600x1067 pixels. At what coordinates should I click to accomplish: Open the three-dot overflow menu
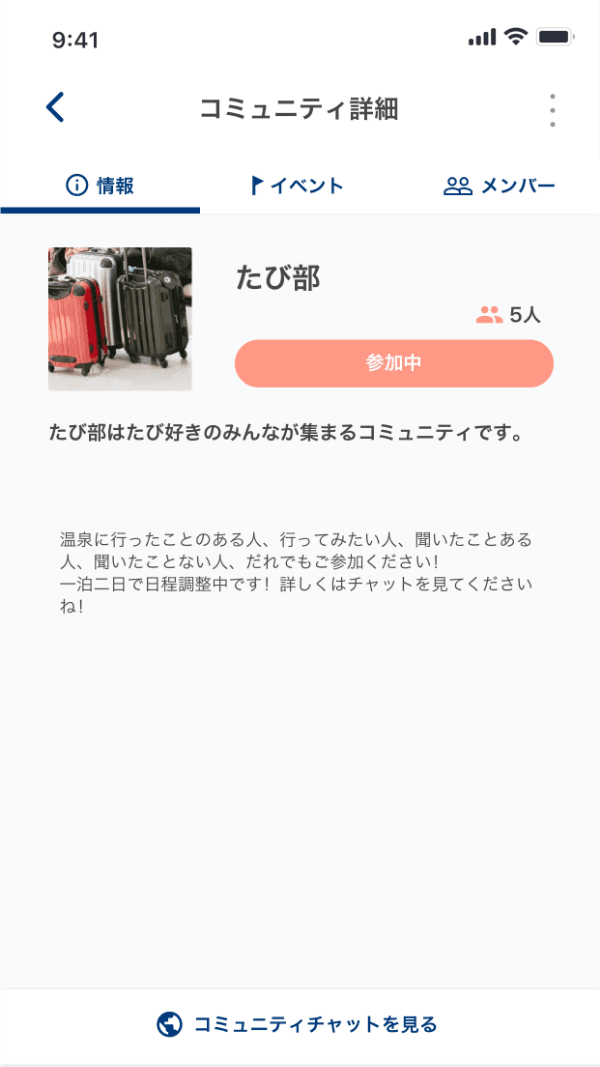point(552,110)
